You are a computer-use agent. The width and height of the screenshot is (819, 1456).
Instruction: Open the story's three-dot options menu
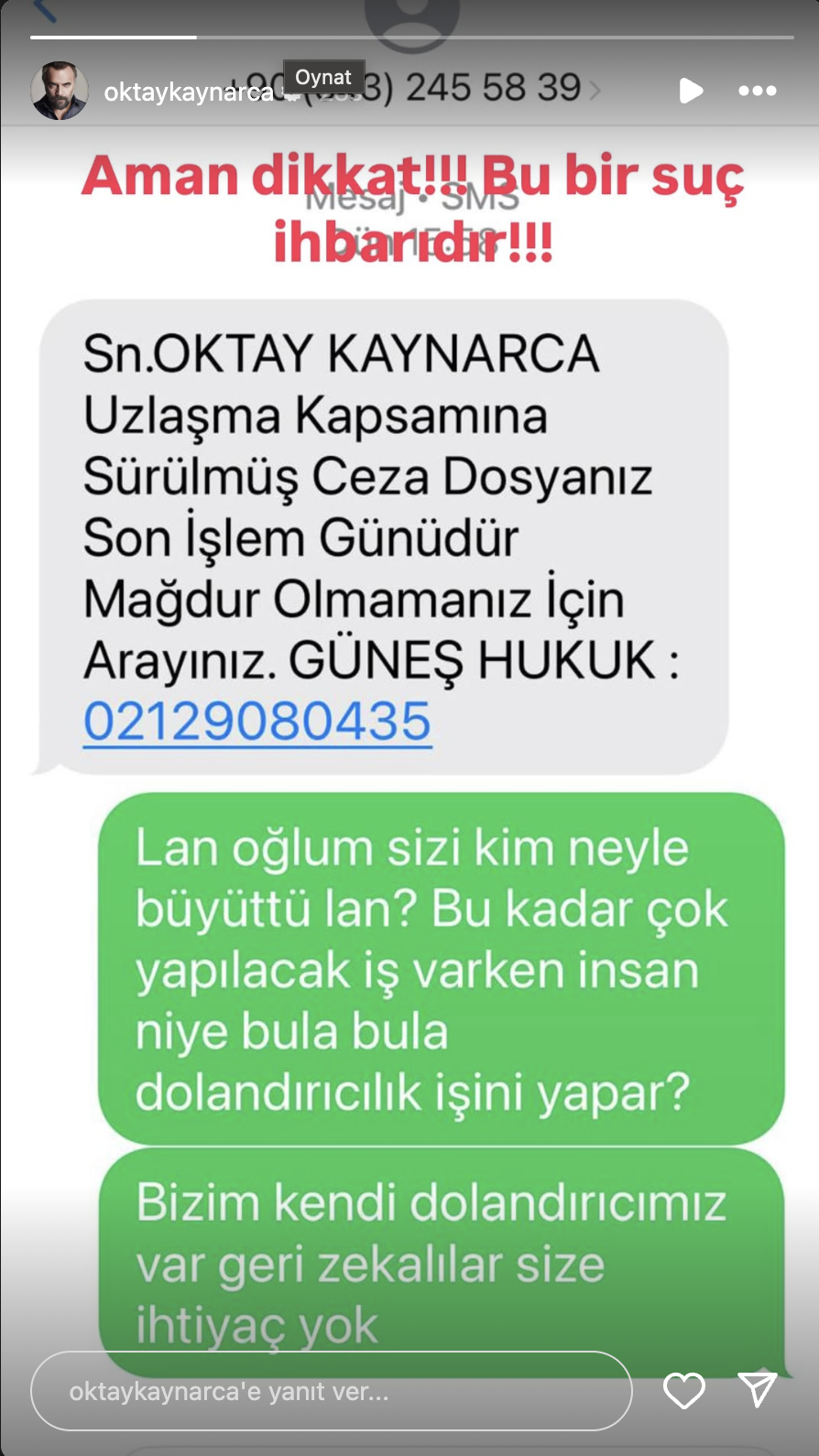[757, 91]
